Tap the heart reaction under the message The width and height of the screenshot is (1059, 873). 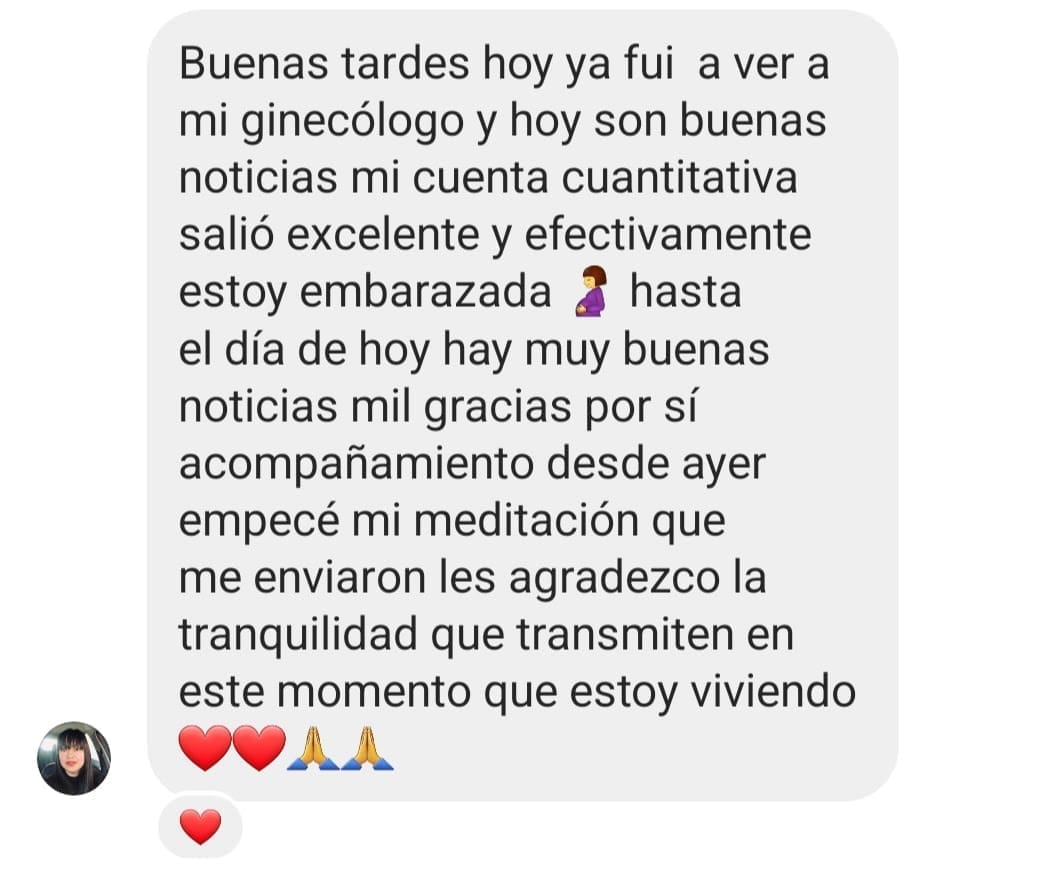[x=200, y=826]
